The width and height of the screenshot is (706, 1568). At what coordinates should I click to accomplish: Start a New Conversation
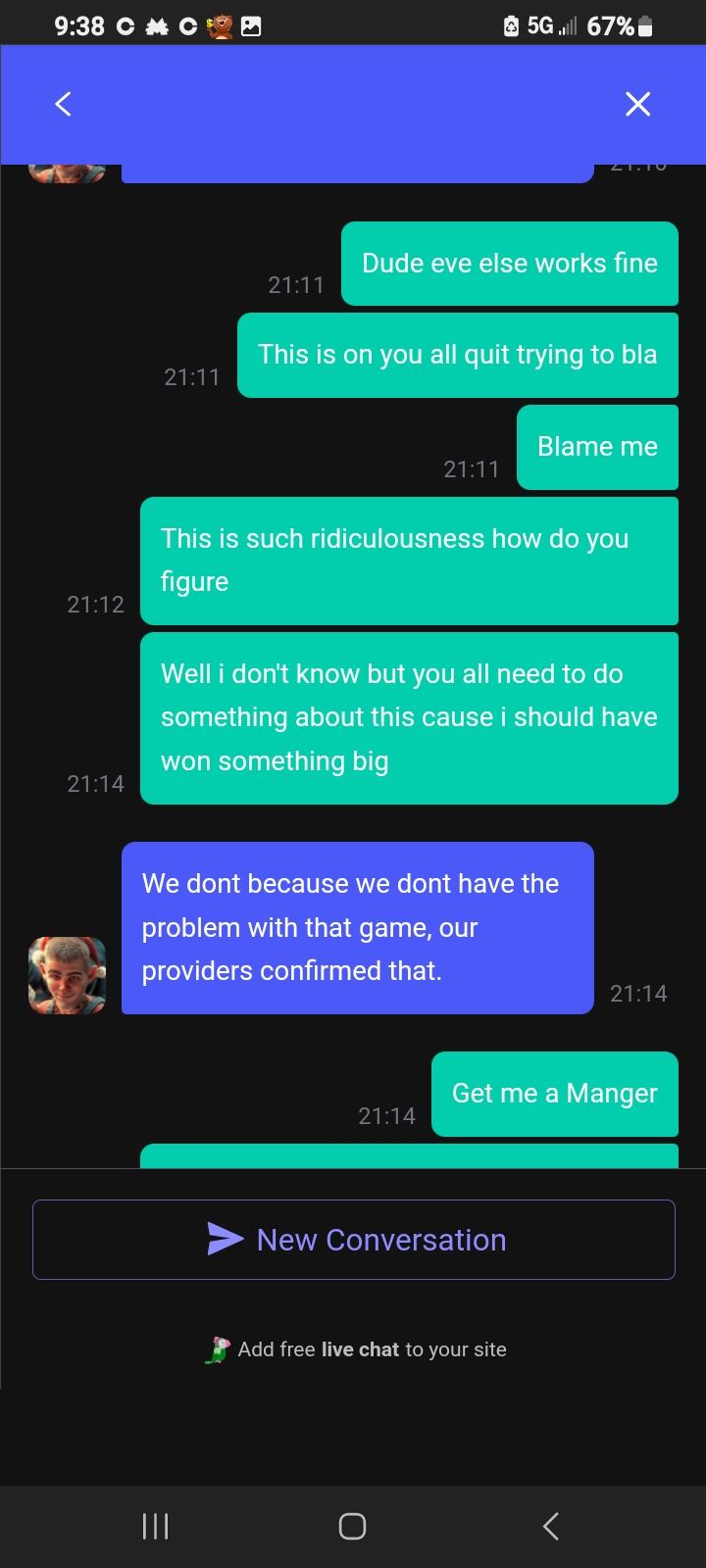354,1240
